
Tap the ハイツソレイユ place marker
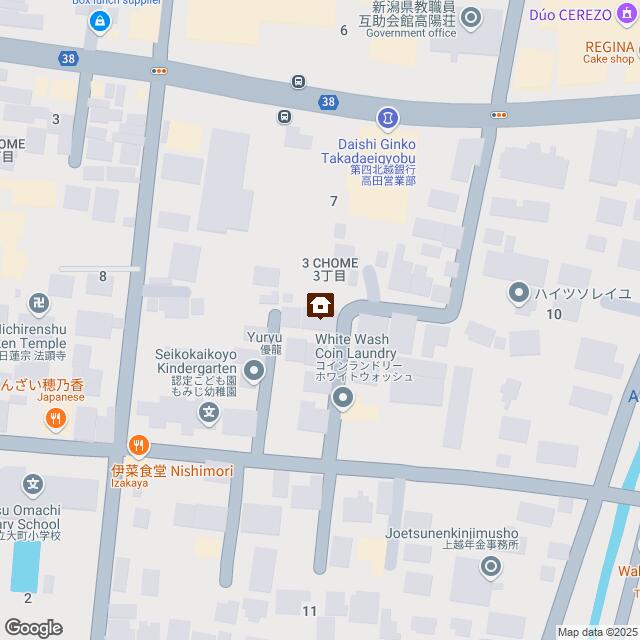[x=518, y=293]
